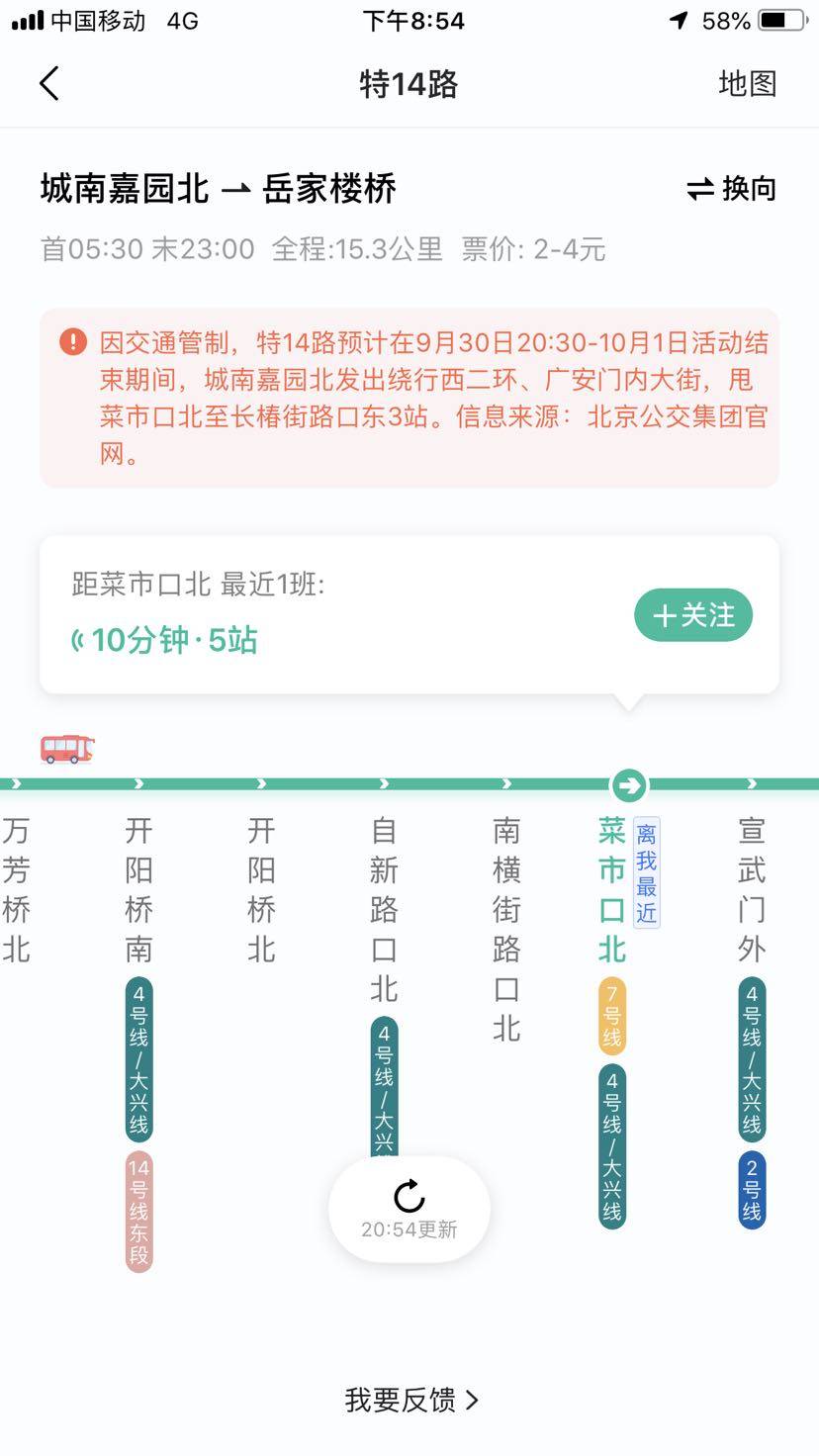
Task: Open the 地图 map view
Action: 747,84
